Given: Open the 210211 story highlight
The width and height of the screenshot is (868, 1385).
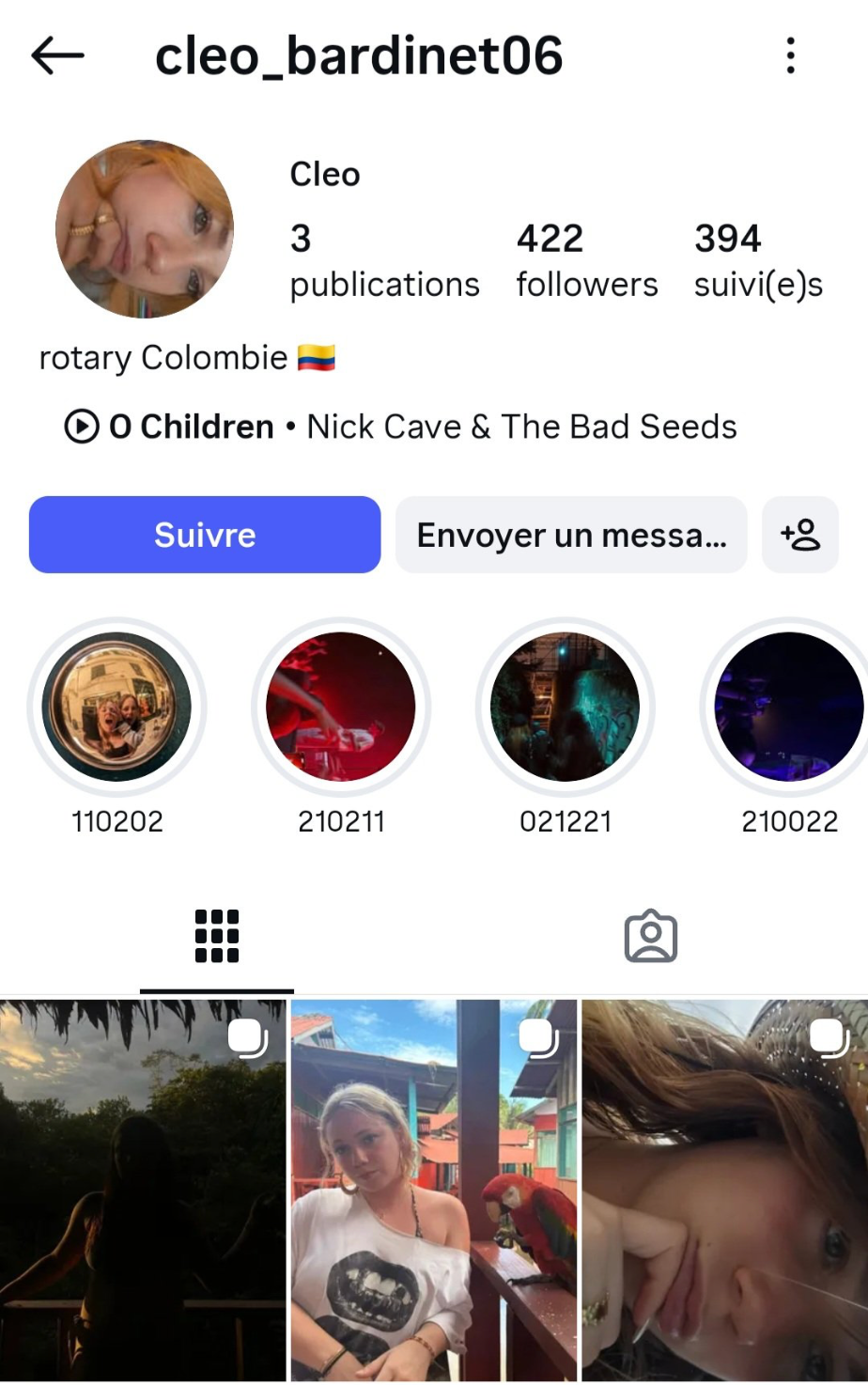Looking at the screenshot, I should pyautogui.click(x=341, y=707).
